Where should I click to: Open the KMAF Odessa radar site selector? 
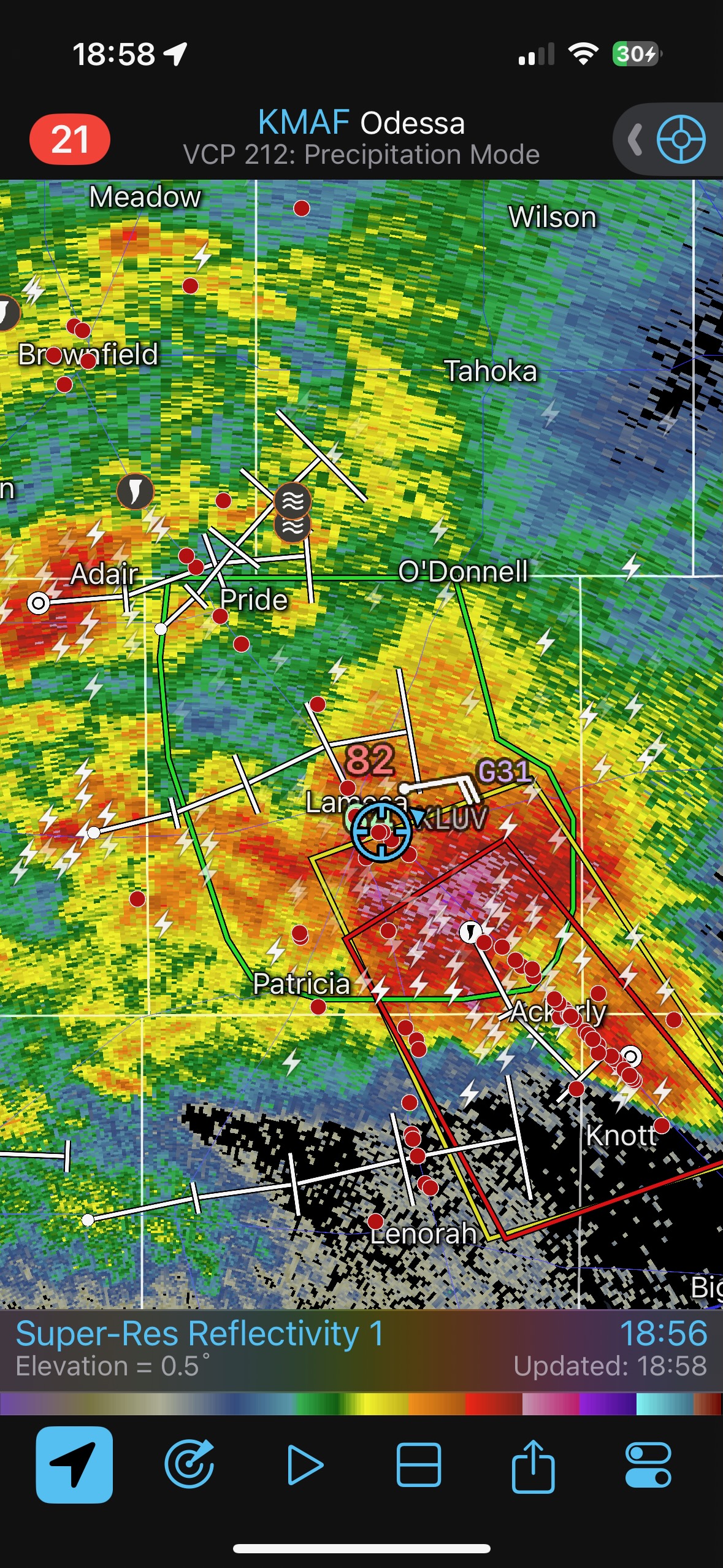361,137
